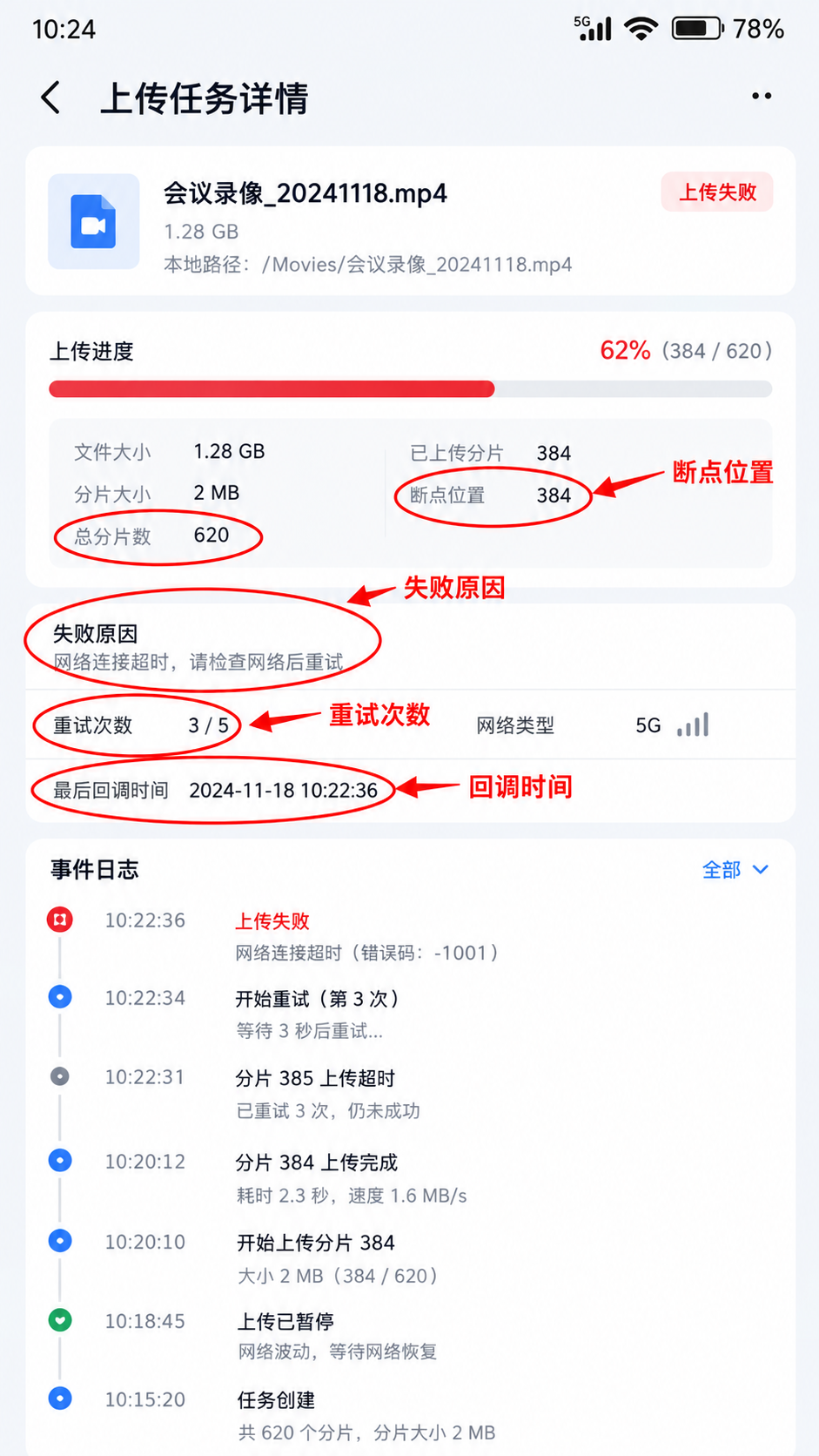Viewport: 819px width, 1456px height.
Task: Expand the 全部 event log filter
Action: pyautogui.click(x=735, y=869)
